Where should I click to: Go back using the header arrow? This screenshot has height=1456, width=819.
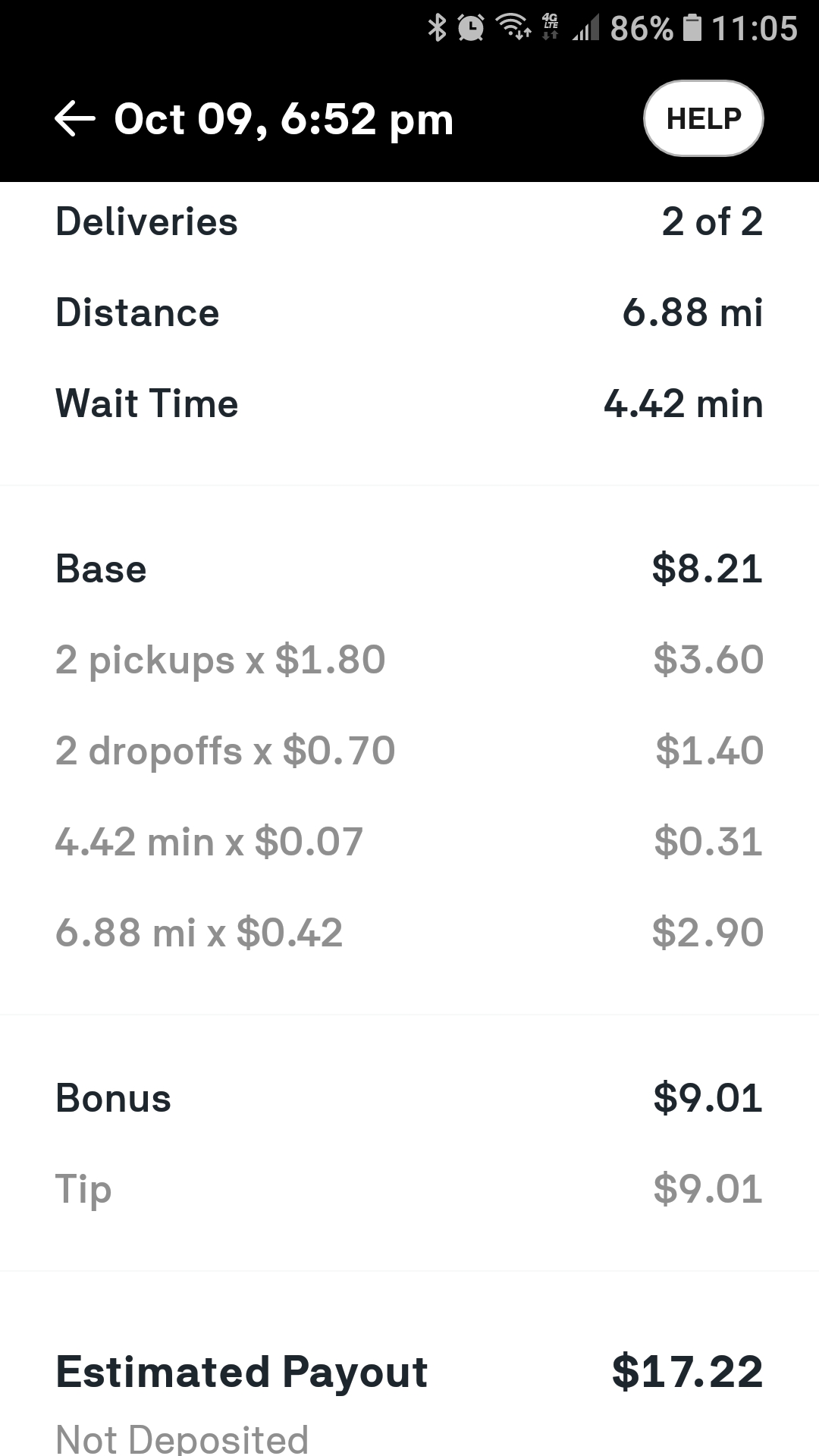(x=75, y=119)
